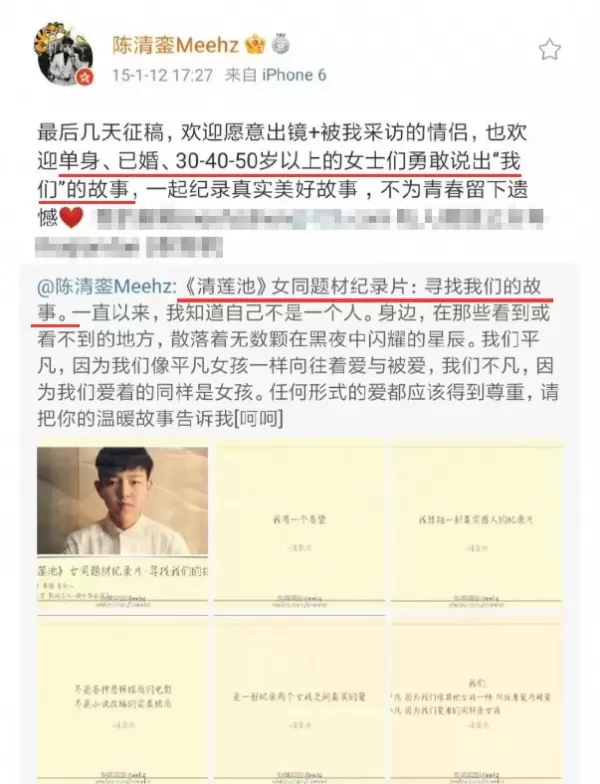Open the first photo showing a person
The width and height of the screenshot is (600, 784).
pos(122,527)
